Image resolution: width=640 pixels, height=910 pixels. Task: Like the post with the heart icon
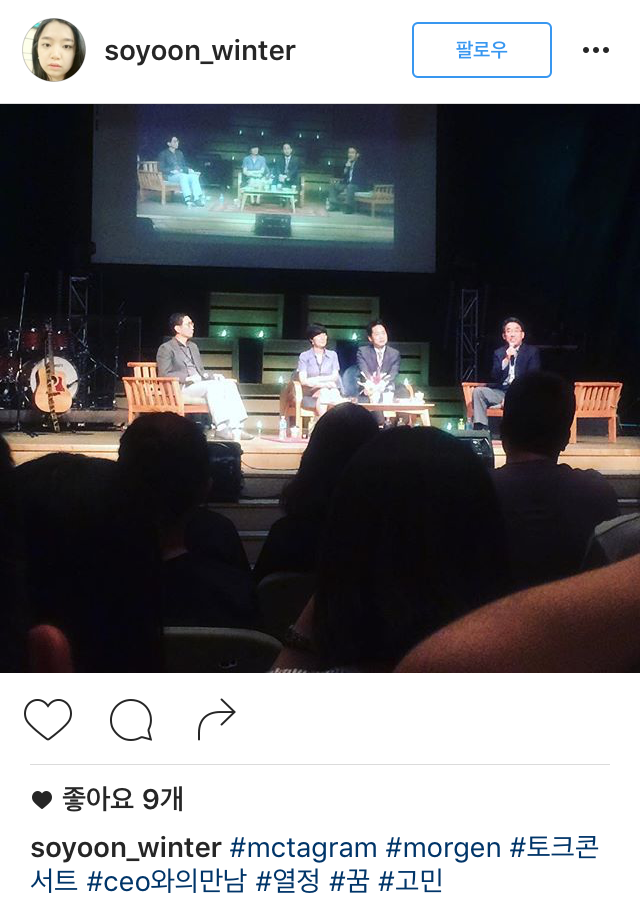click(x=48, y=719)
